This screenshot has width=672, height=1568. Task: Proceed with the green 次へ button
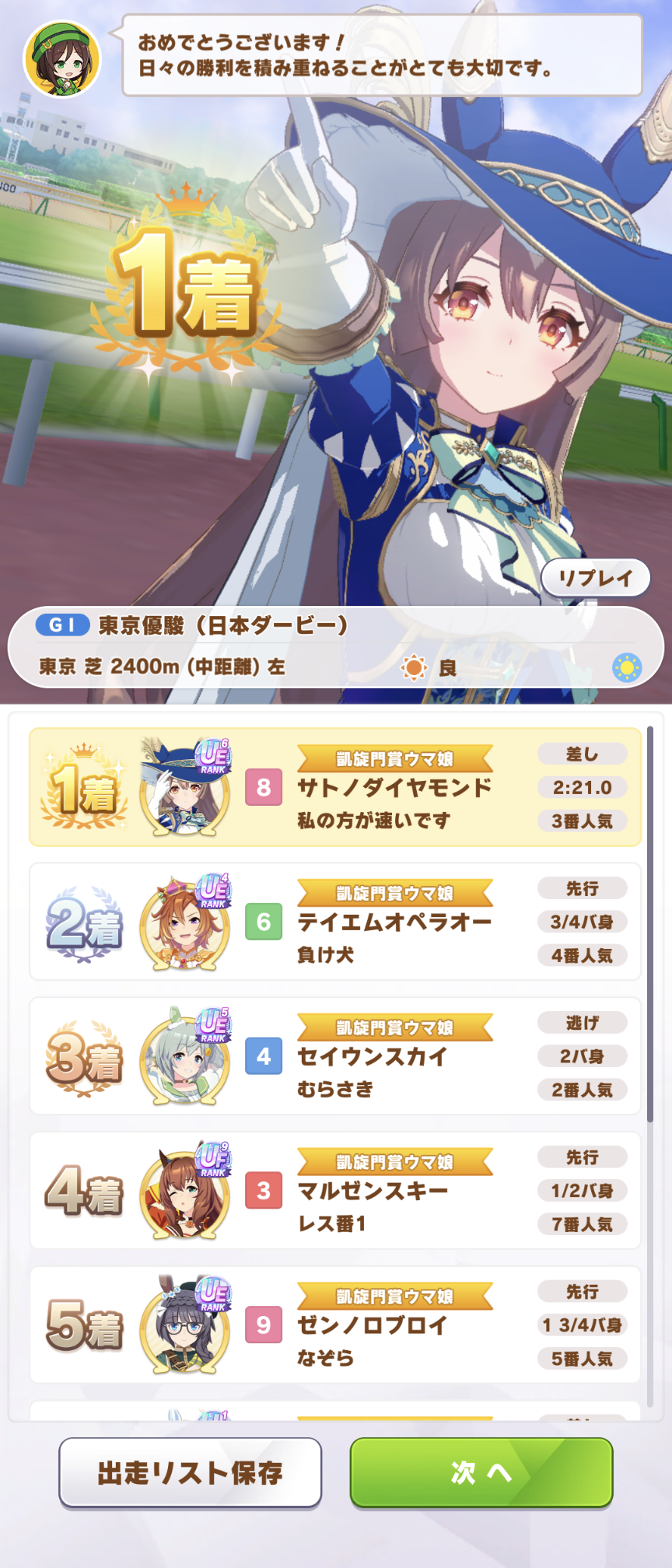pyautogui.click(x=481, y=1472)
